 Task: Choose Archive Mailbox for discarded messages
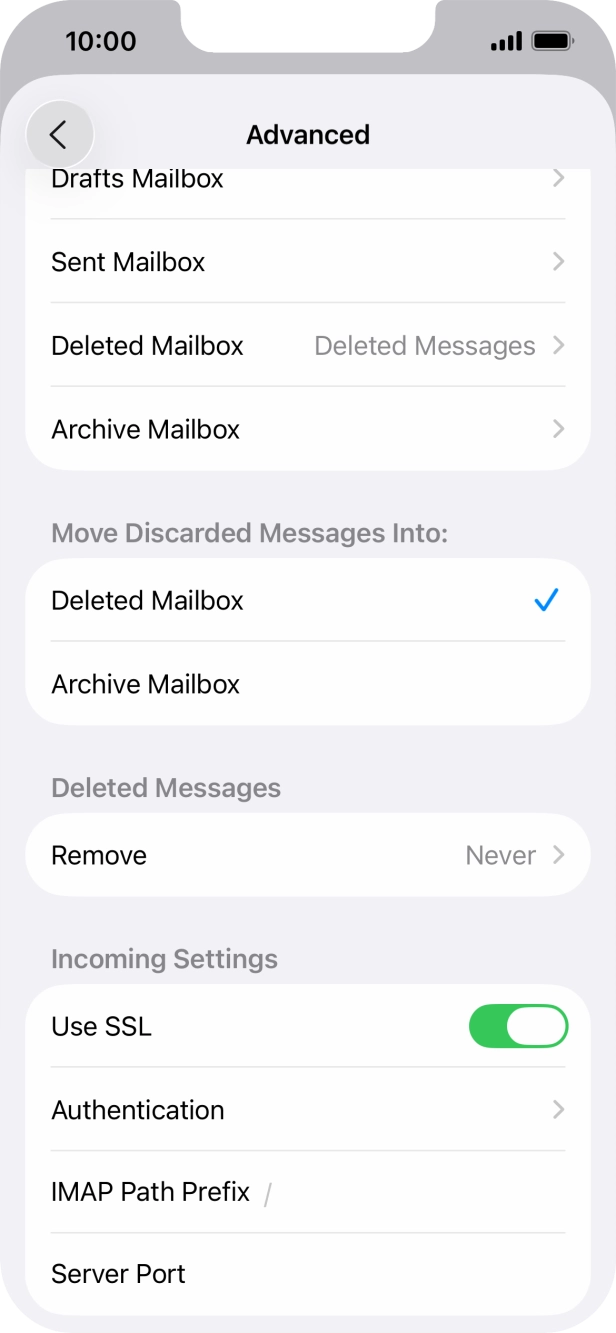pyautogui.click(x=307, y=685)
